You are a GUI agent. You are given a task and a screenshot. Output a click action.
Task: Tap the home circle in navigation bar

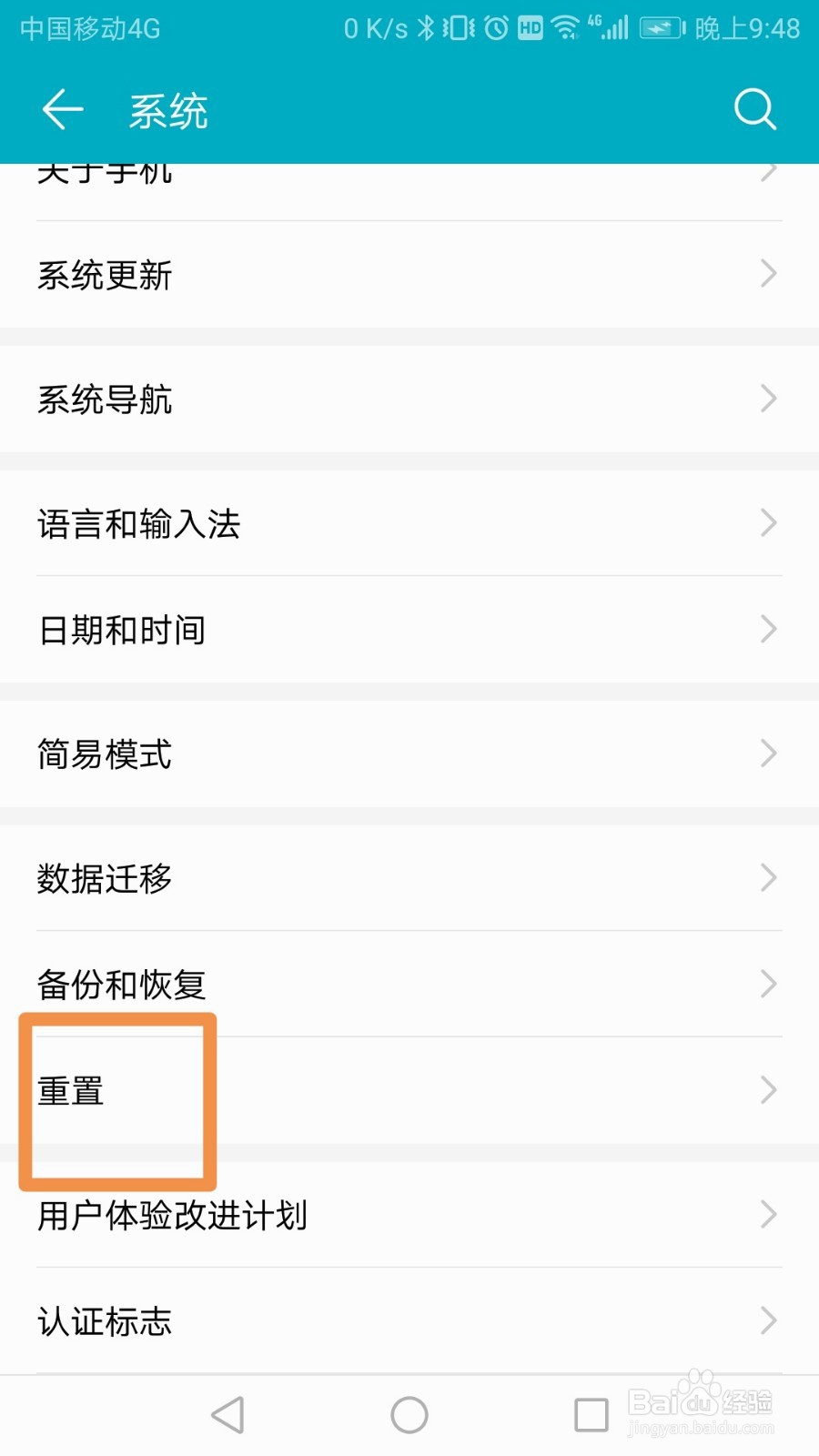pos(409,1413)
